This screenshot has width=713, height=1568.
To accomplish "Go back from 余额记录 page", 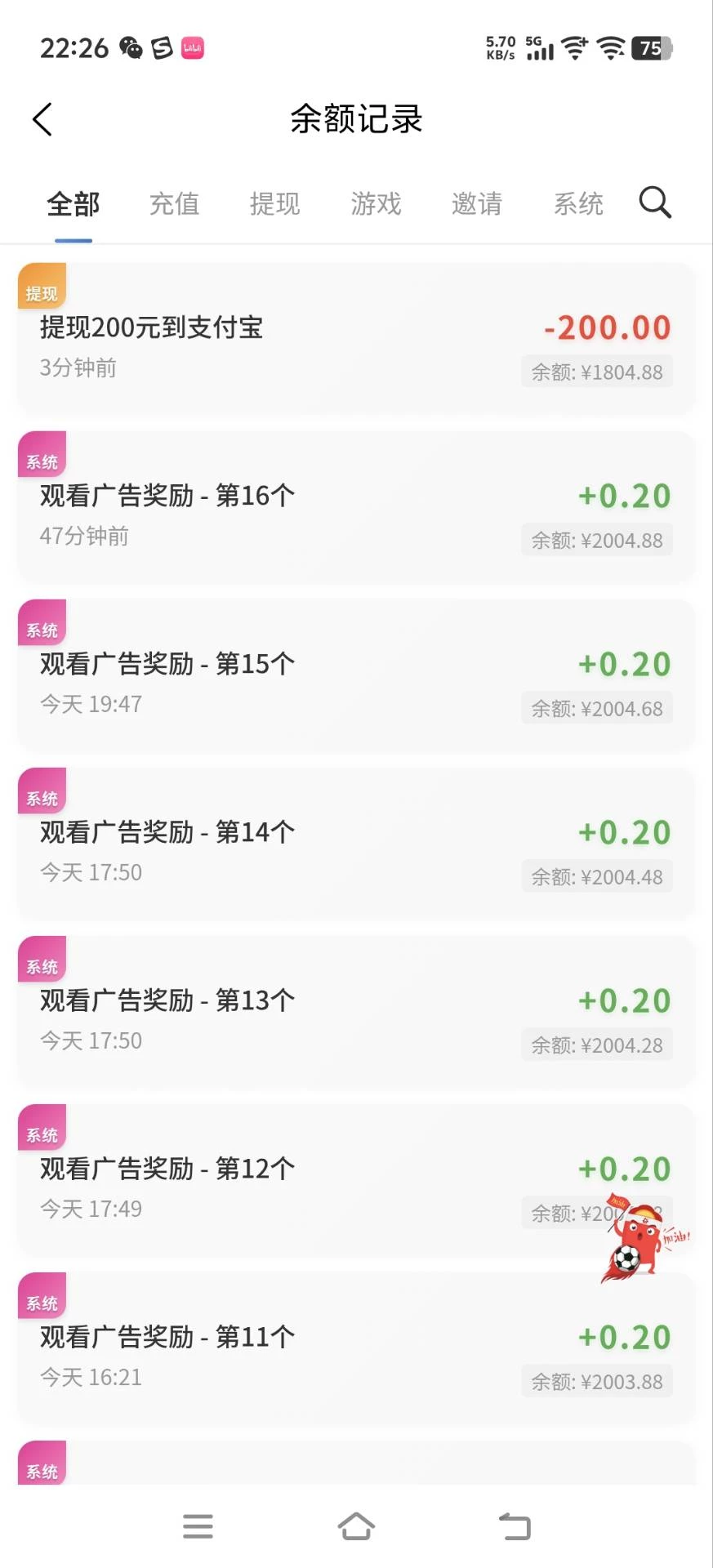I will click(x=42, y=119).
